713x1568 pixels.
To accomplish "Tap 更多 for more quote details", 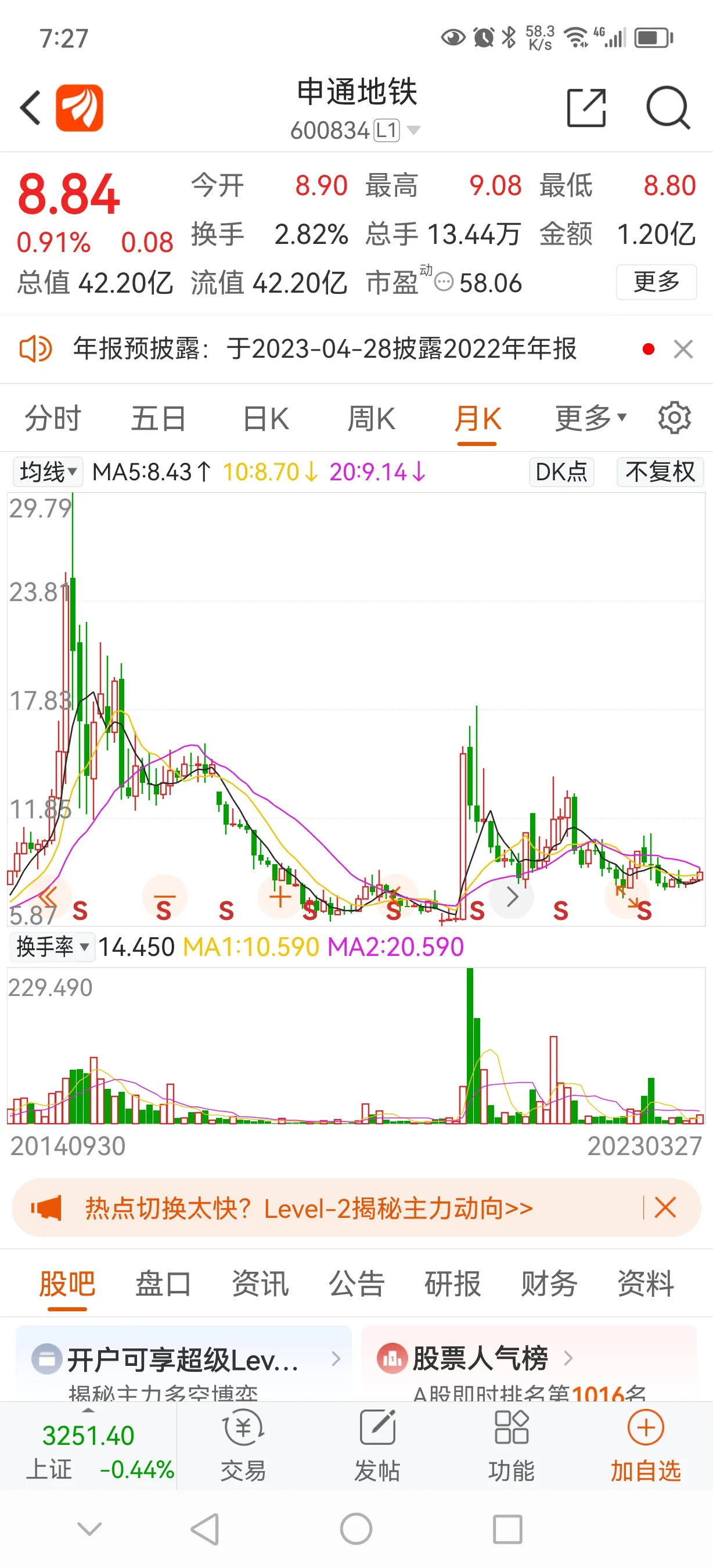I will [656, 282].
